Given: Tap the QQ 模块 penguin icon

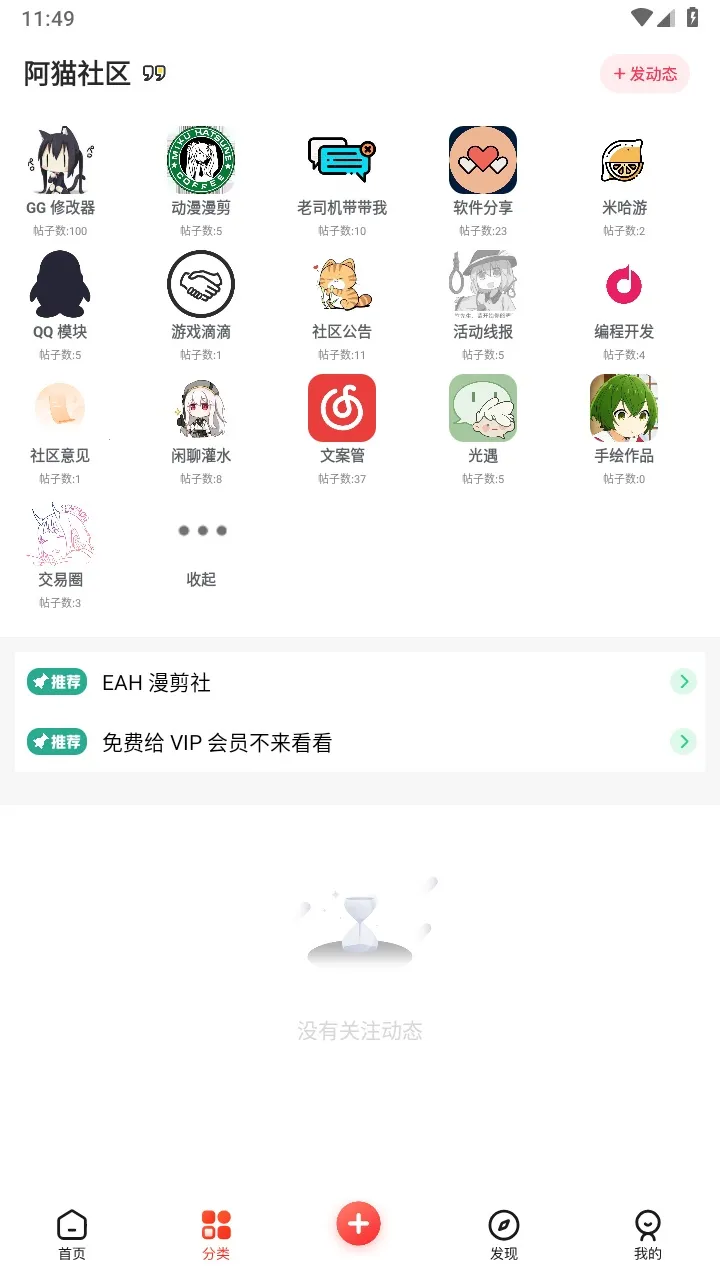Looking at the screenshot, I should point(60,283).
